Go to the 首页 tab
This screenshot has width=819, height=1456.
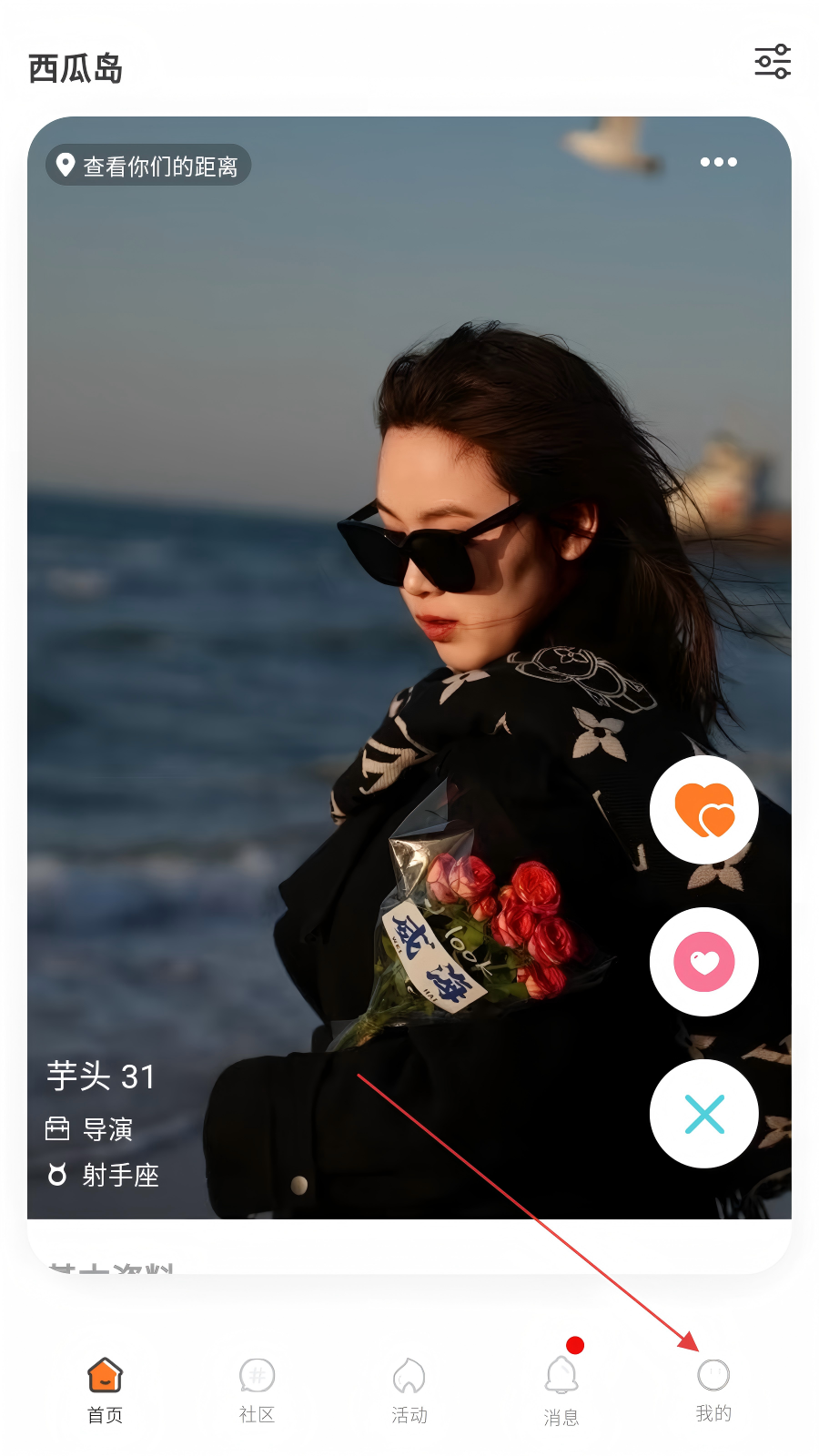tap(105, 1390)
